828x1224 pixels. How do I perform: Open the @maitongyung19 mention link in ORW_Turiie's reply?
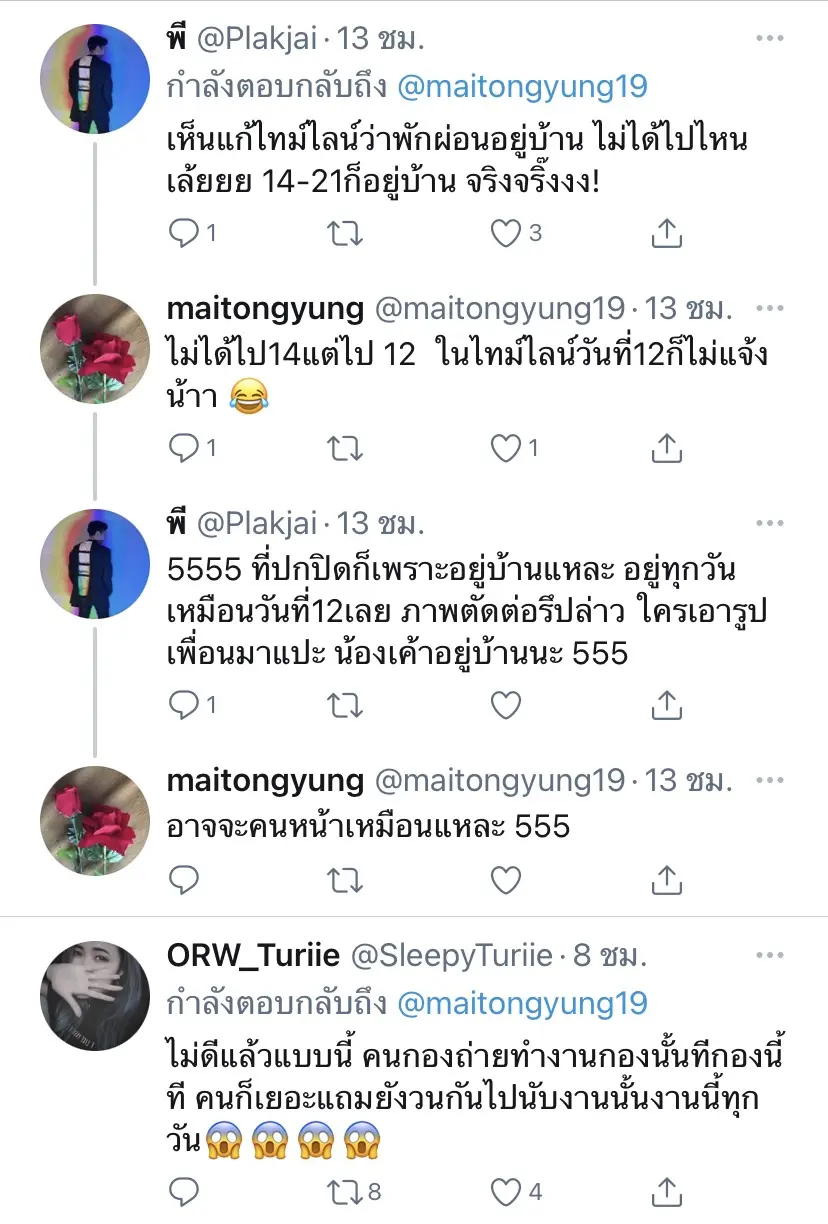522,1003
